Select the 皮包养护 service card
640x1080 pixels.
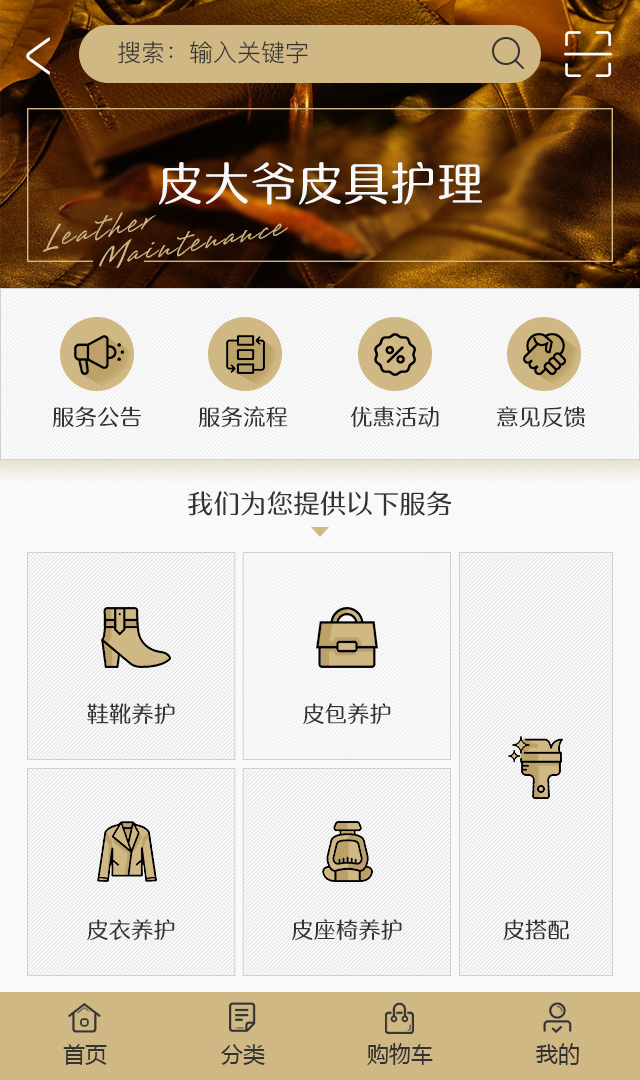(347, 656)
